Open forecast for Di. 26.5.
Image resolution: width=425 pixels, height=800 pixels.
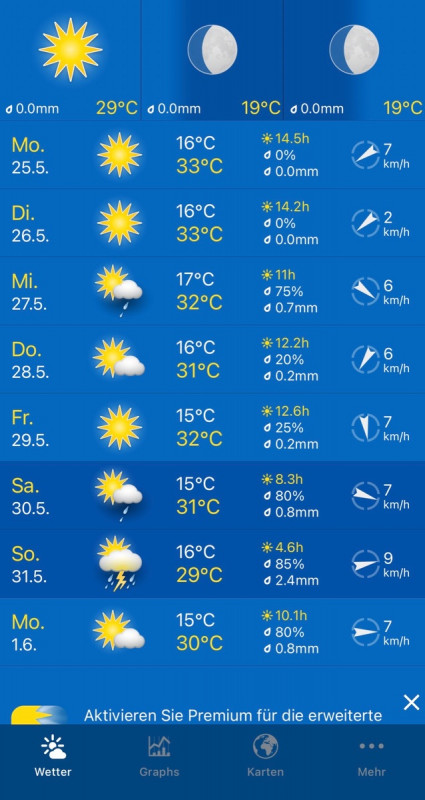[212, 223]
